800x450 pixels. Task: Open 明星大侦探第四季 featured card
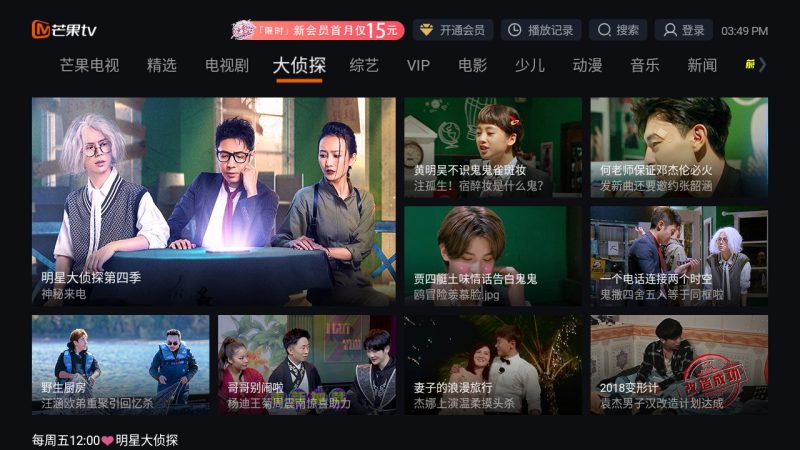(213, 201)
